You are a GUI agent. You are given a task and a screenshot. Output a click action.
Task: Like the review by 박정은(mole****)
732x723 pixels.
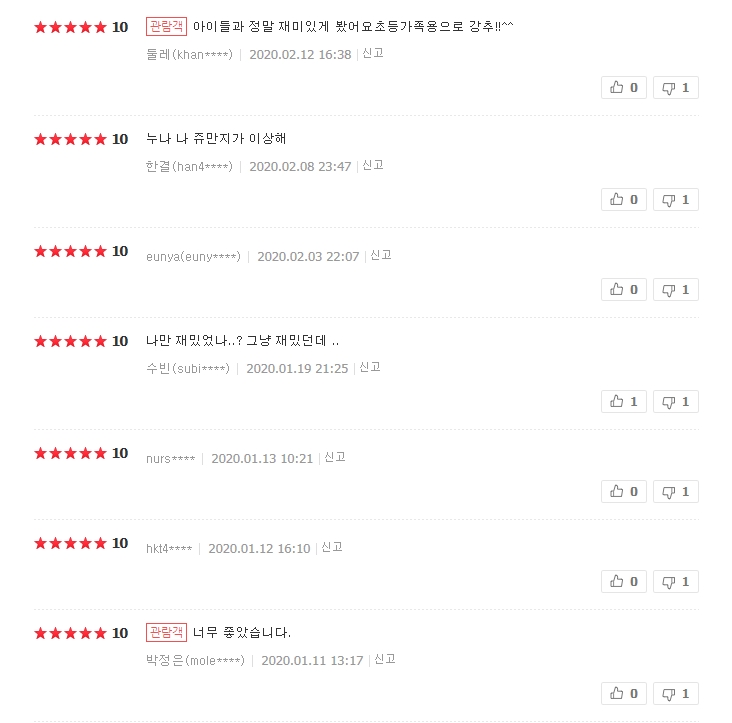click(624, 694)
